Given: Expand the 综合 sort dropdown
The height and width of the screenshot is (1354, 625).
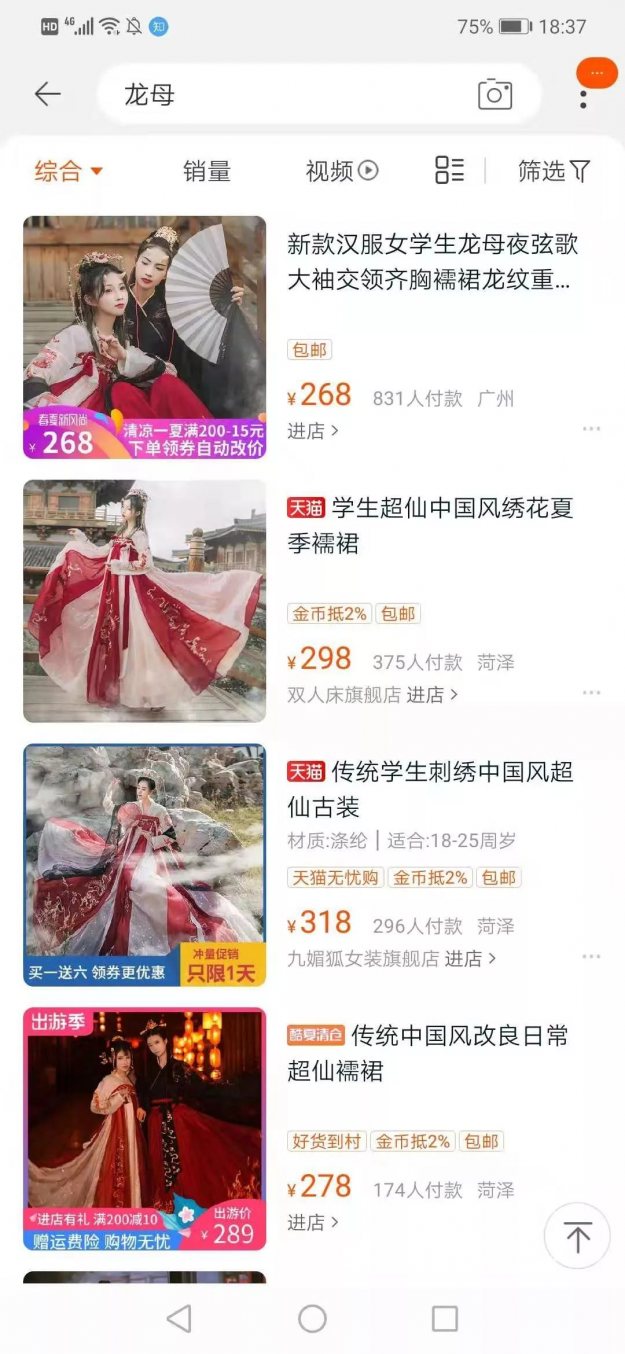Looking at the screenshot, I should pos(69,171).
